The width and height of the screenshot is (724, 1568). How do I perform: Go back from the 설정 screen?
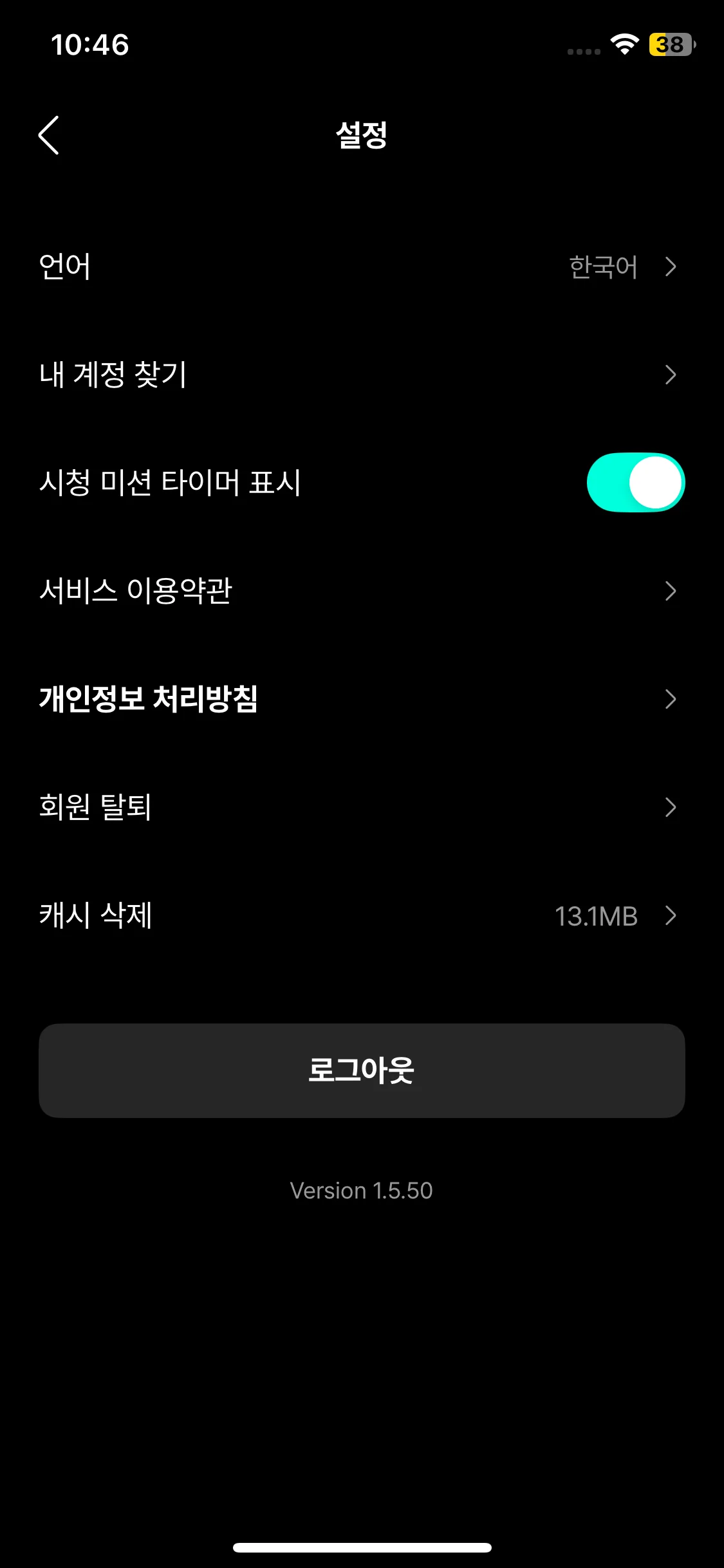[x=49, y=135]
